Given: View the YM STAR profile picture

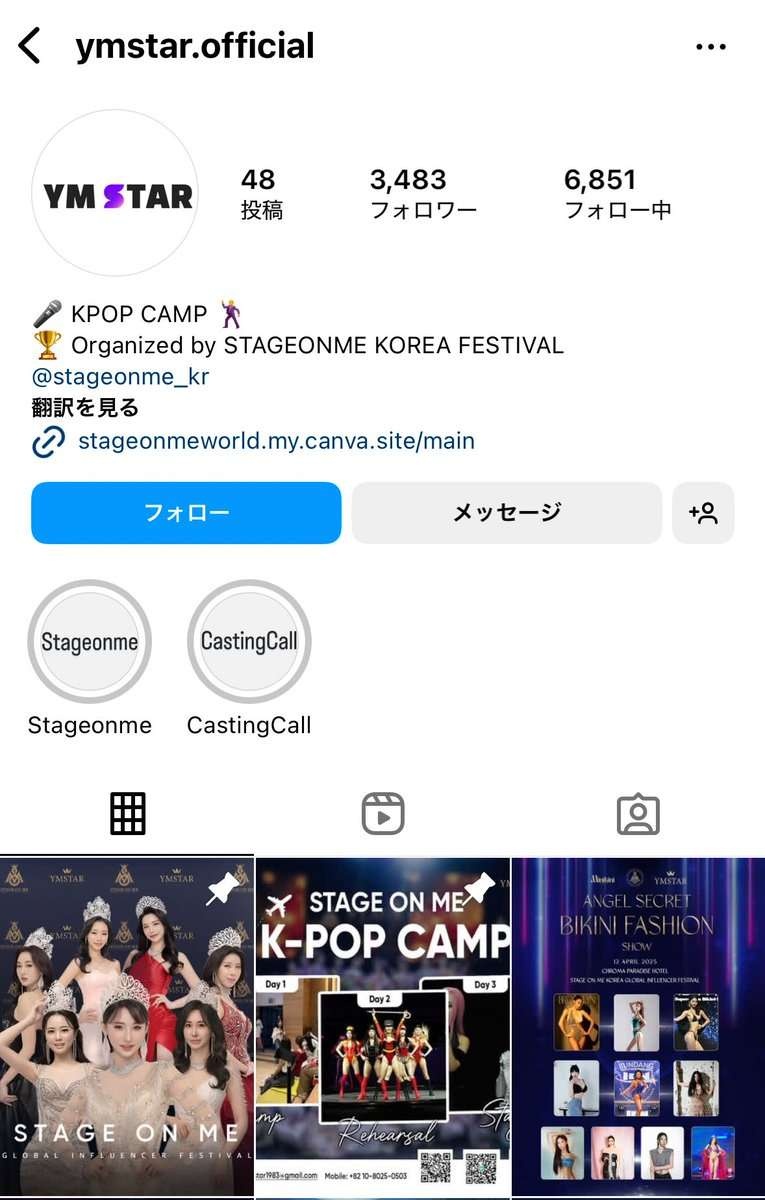Looking at the screenshot, I should (117, 194).
